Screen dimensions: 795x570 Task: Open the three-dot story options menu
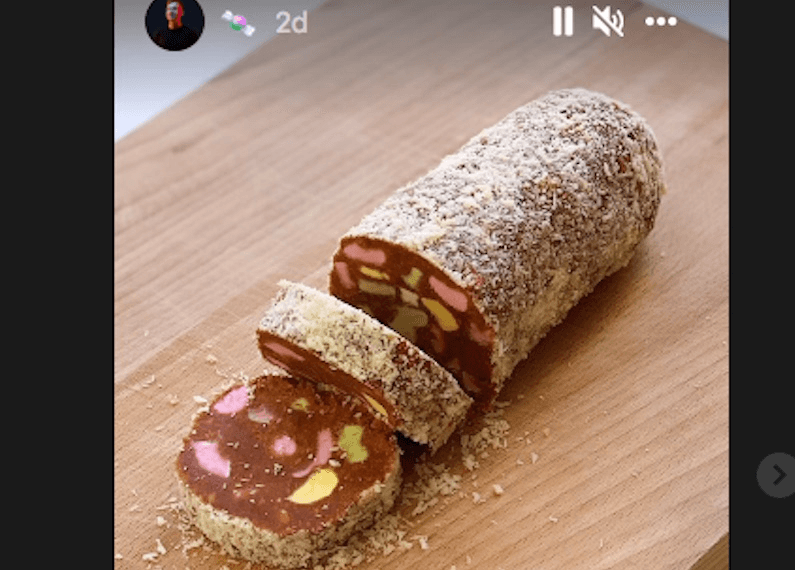coord(661,22)
